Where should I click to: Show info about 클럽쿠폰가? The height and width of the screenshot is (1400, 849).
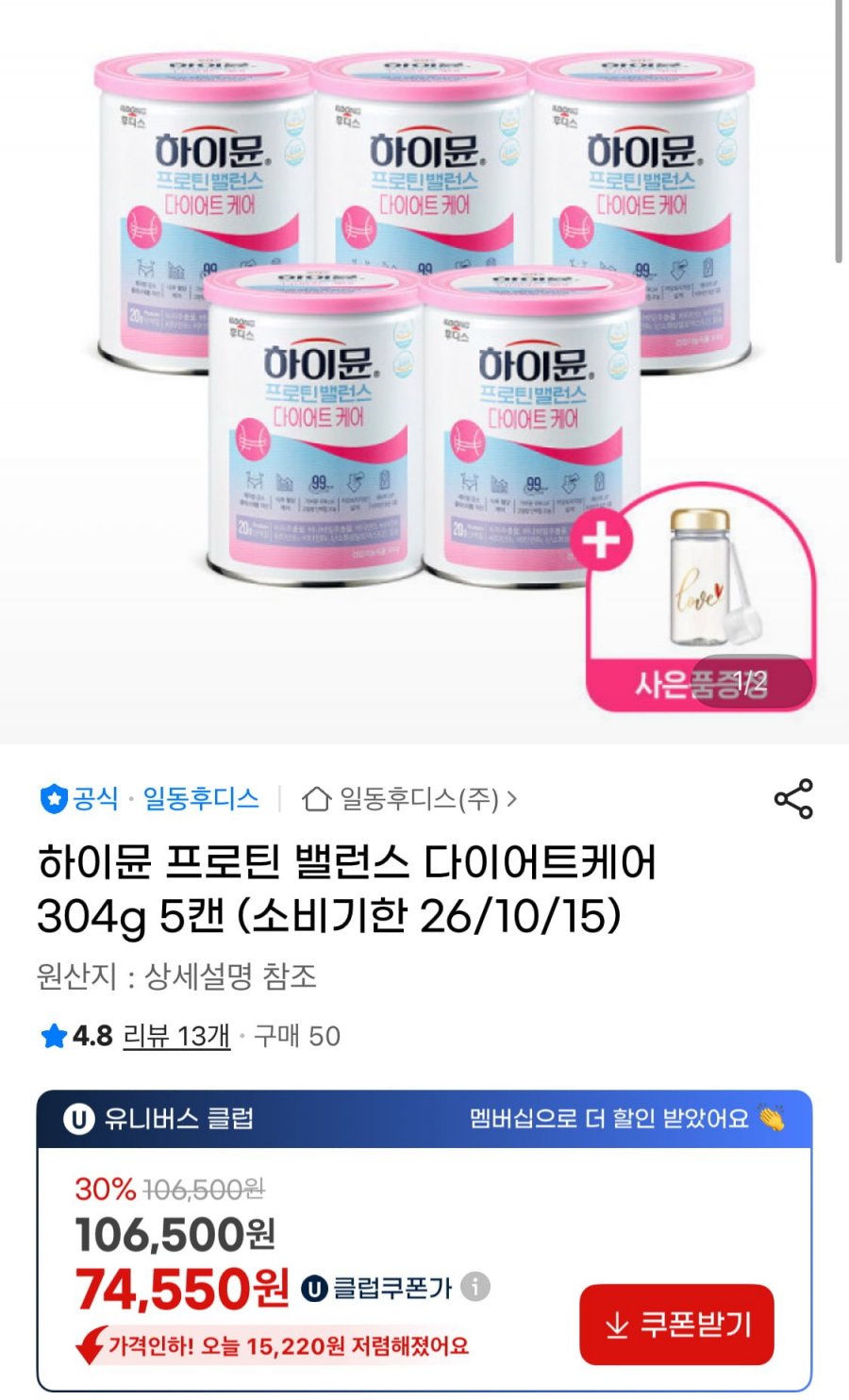[x=475, y=1287]
